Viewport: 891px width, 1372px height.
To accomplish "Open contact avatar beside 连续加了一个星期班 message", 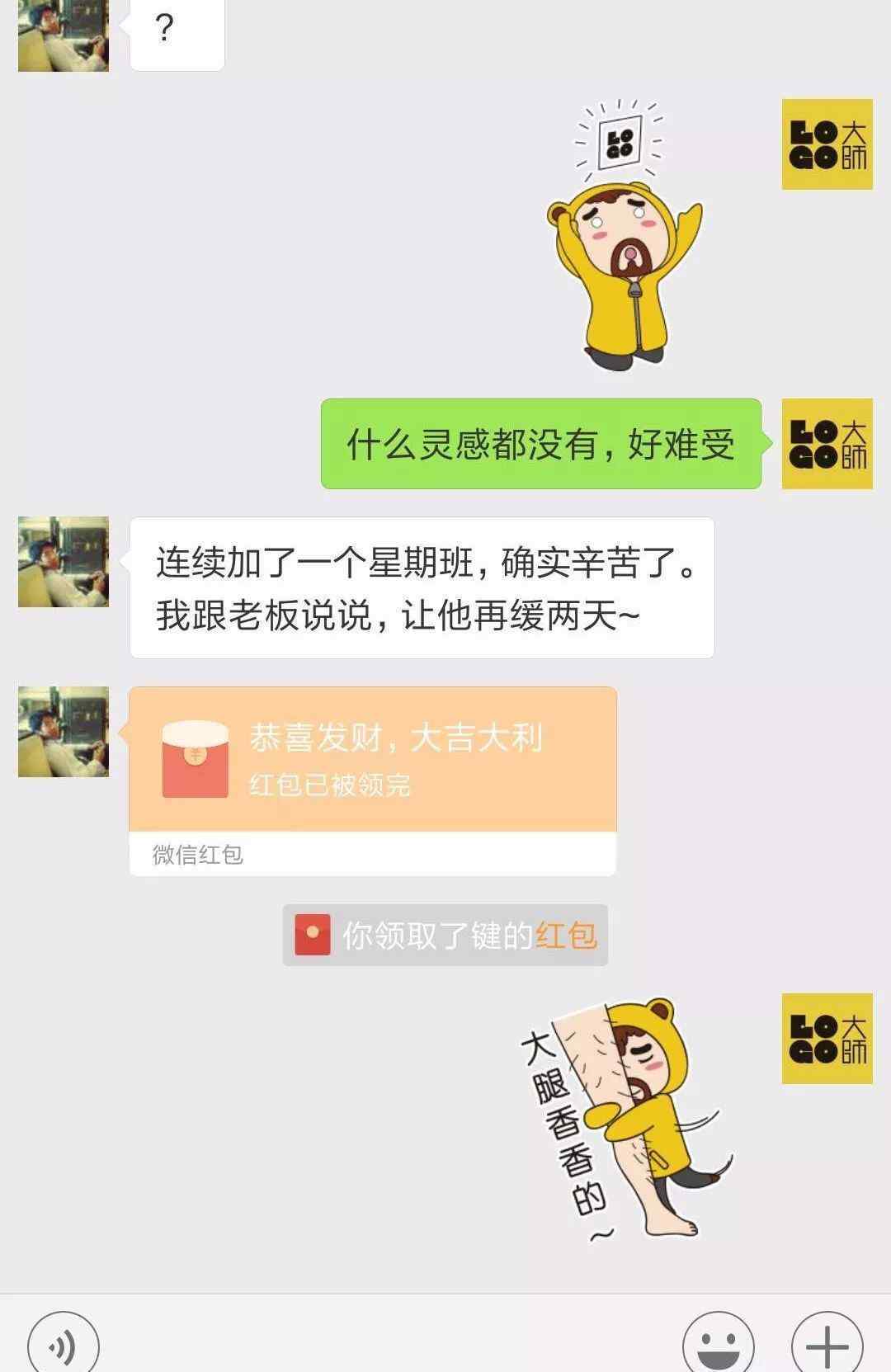I will tap(64, 562).
